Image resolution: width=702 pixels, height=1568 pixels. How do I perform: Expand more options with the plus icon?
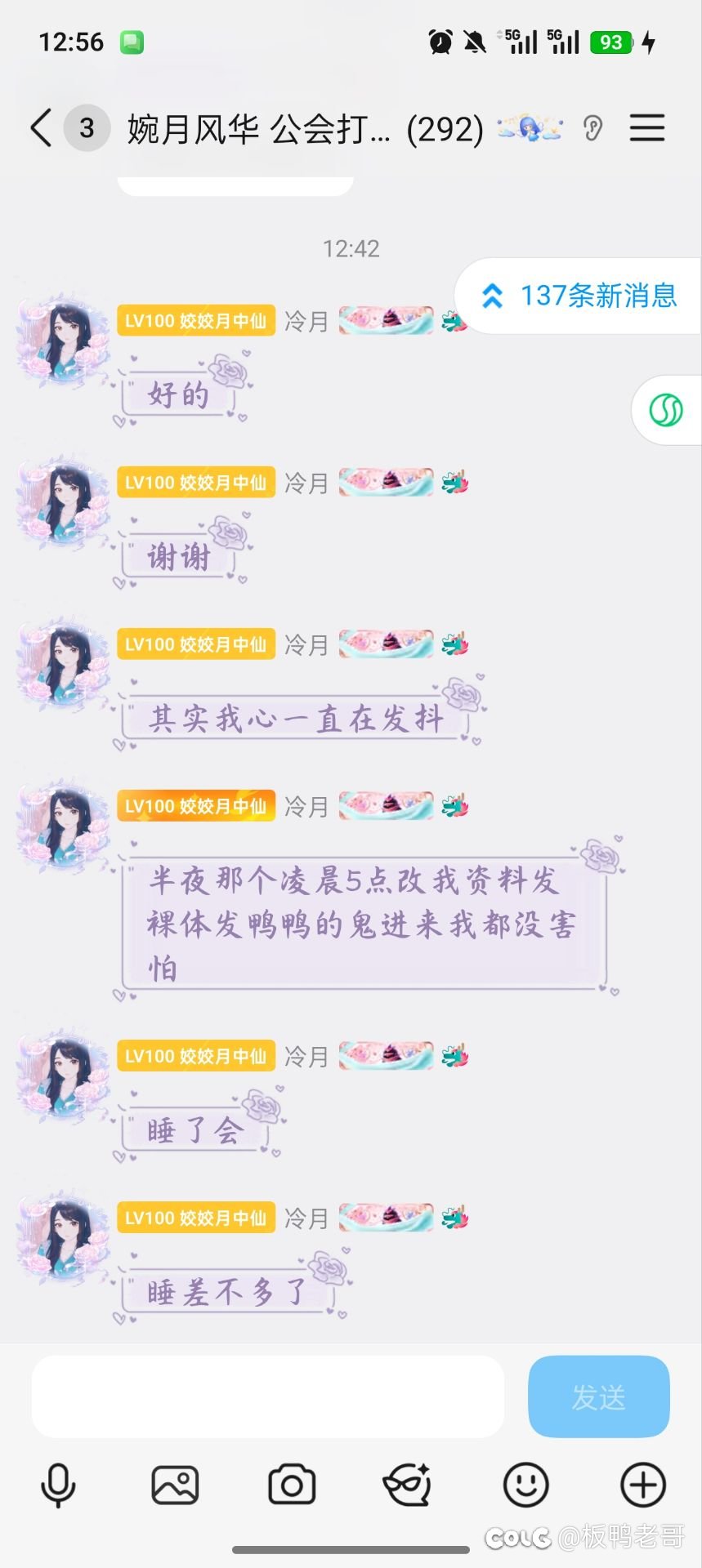[643, 1485]
